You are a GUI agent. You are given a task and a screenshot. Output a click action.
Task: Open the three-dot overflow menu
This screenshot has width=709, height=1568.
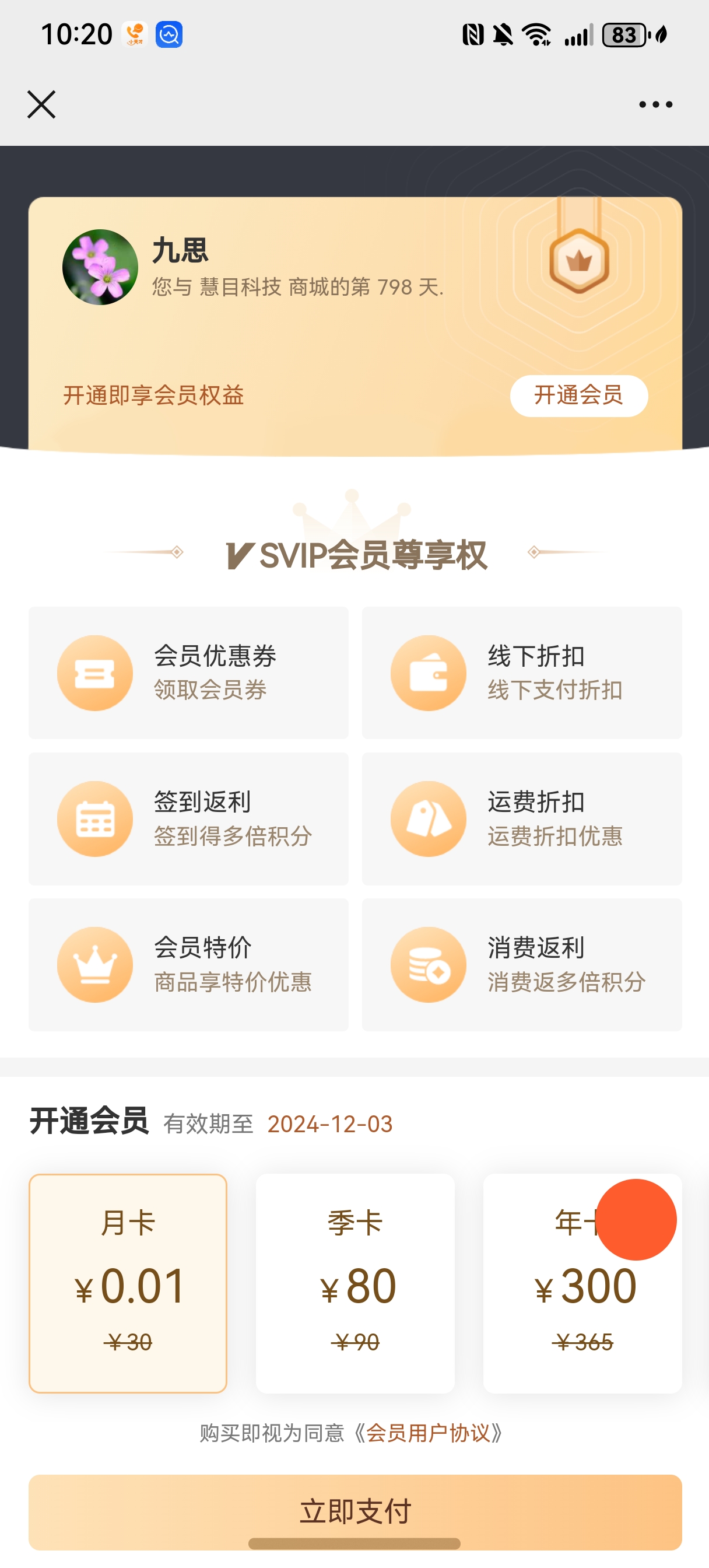click(655, 104)
